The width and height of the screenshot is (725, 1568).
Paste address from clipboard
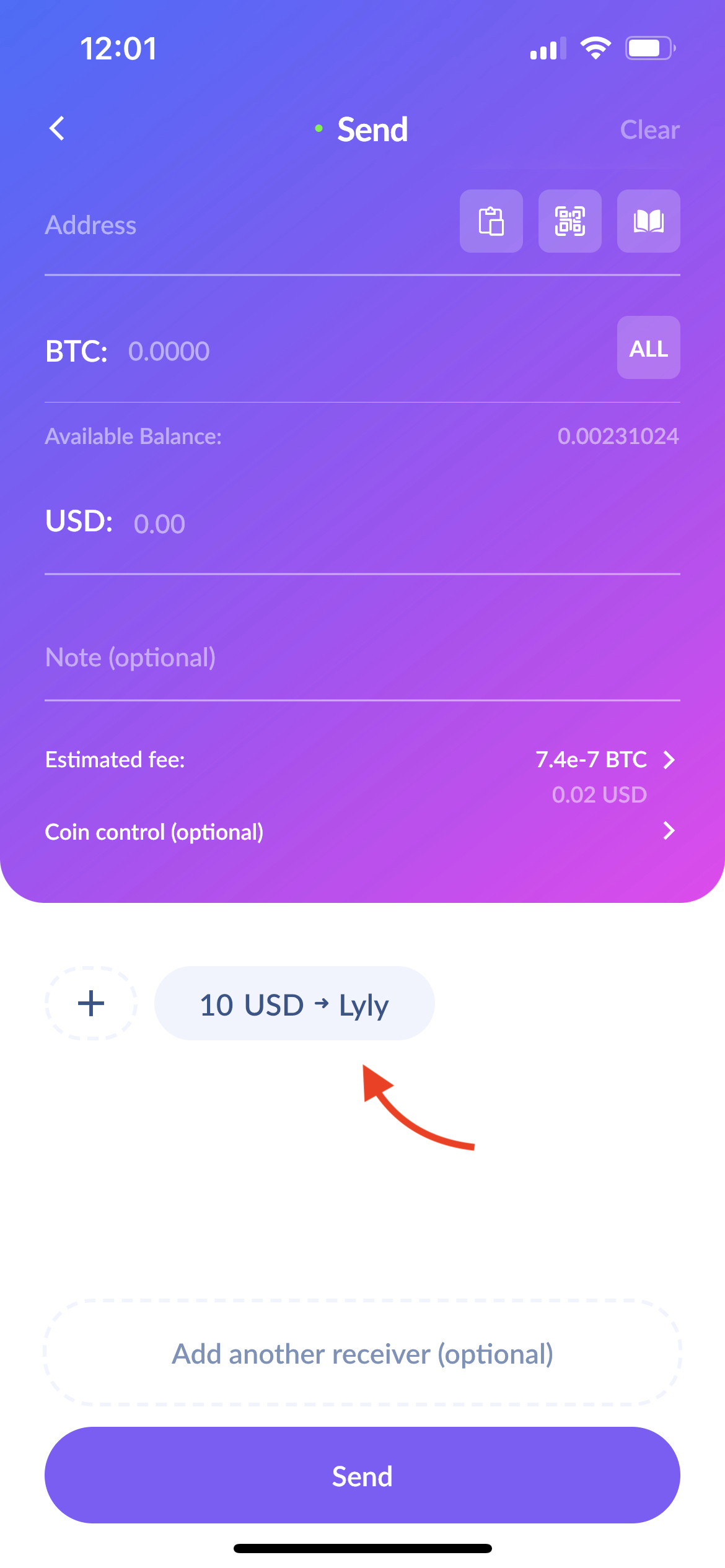click(491, 222)
